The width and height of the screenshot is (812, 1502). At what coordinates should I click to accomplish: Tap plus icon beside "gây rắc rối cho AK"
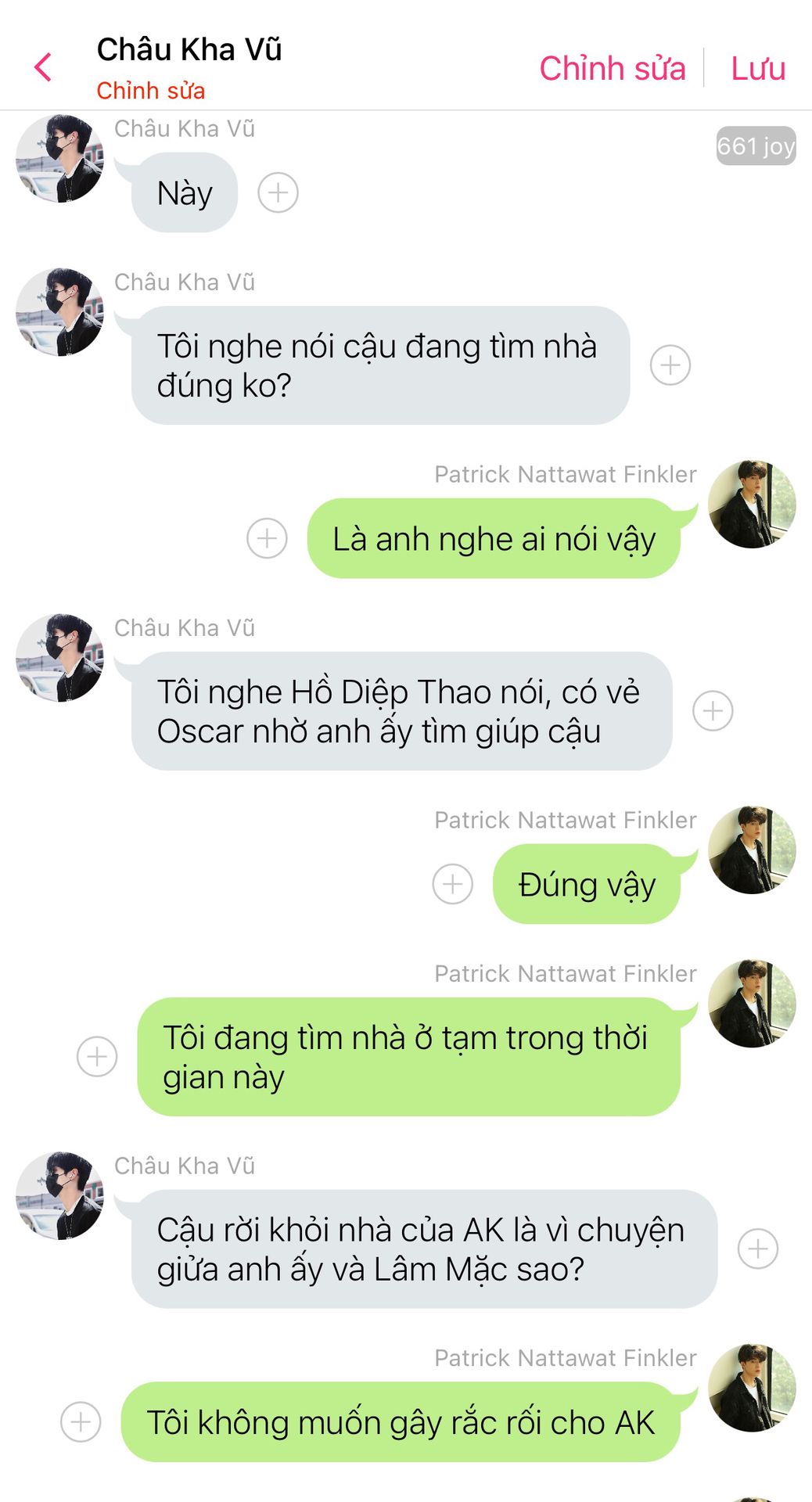tap(81, 1421)
